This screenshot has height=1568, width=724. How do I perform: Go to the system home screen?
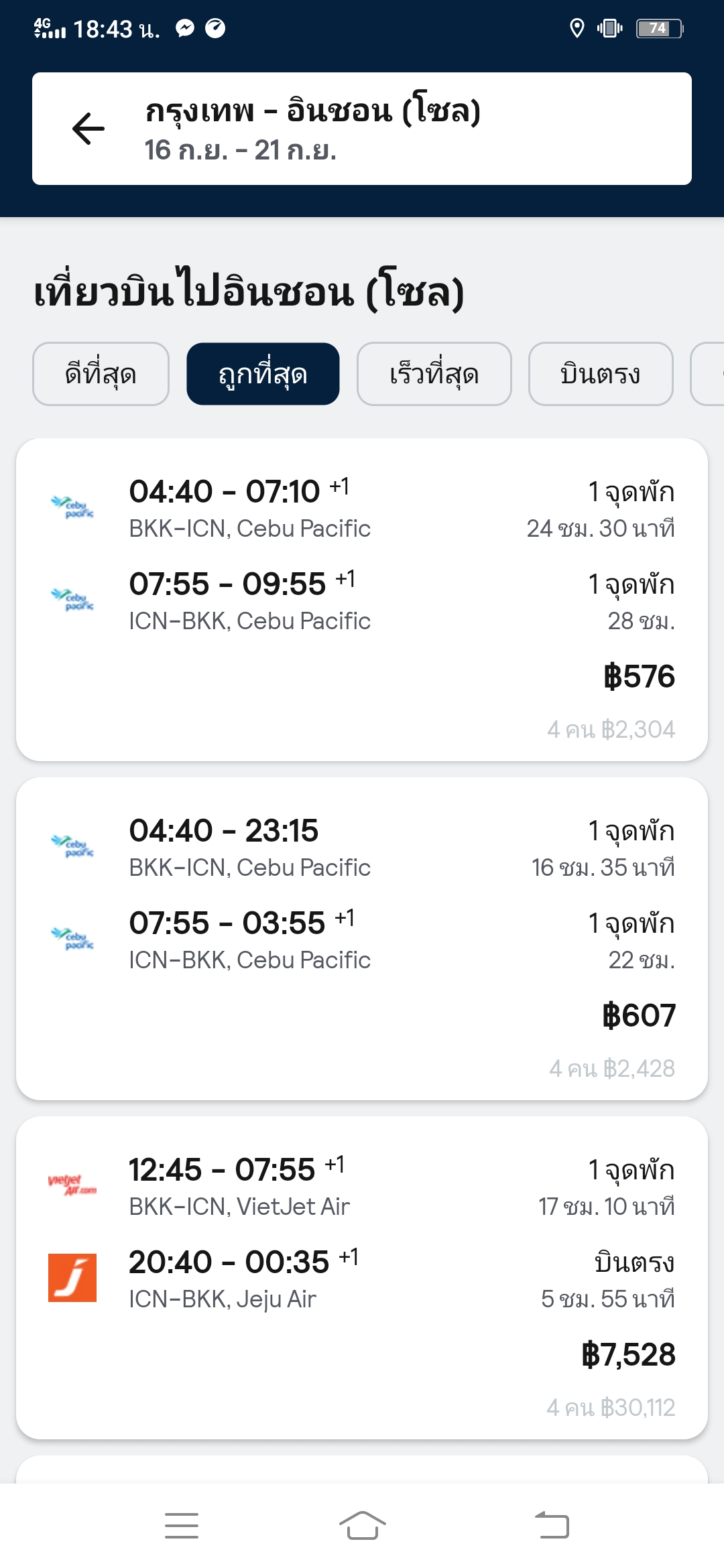coord(362,1526)
